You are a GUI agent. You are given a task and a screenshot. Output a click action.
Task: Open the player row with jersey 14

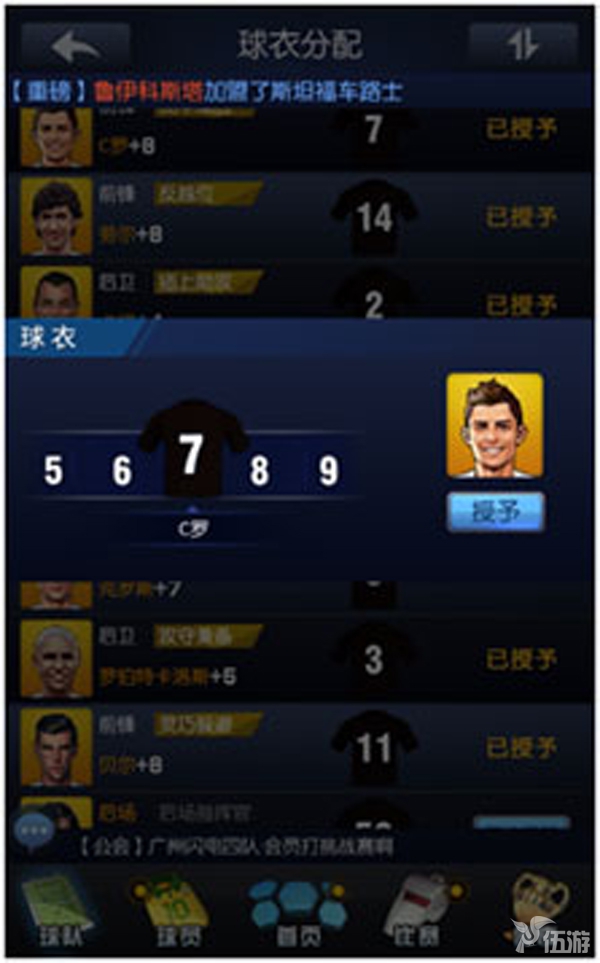click(300, 216)
